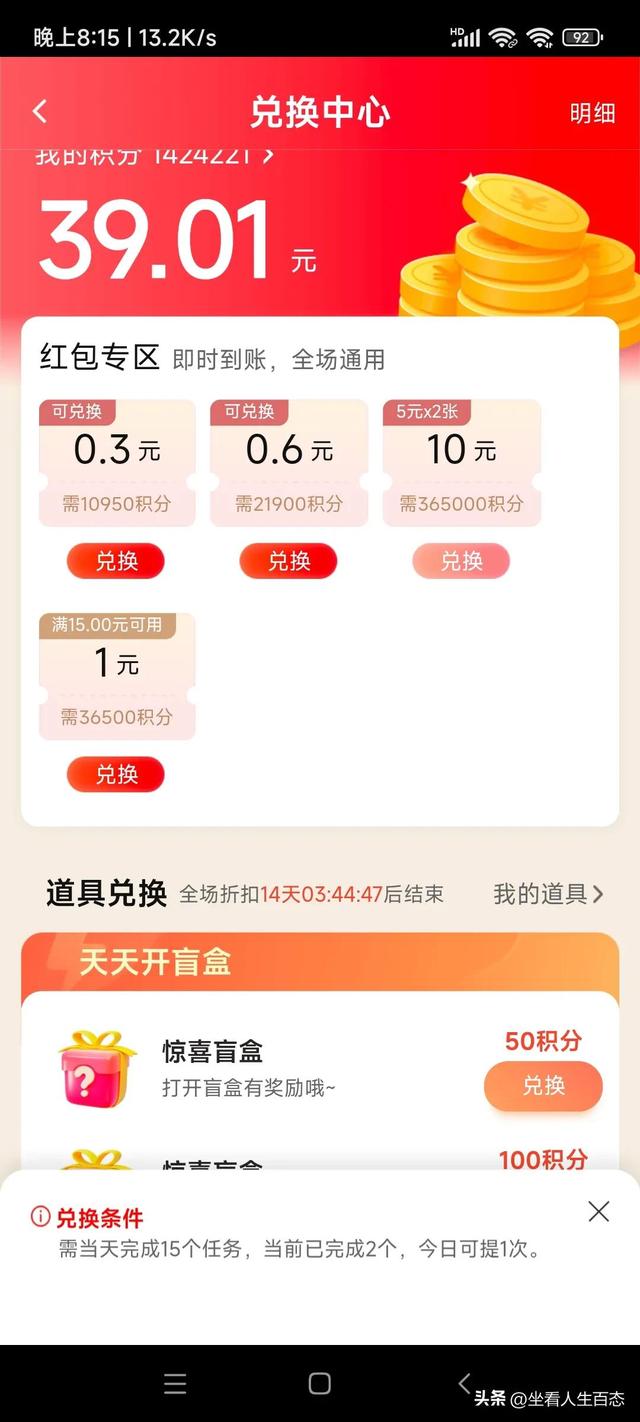Tap 兑换 under the 0.3元 red packet
Image resolution: width=640 pixels, height=1422 pixels.
116,562
